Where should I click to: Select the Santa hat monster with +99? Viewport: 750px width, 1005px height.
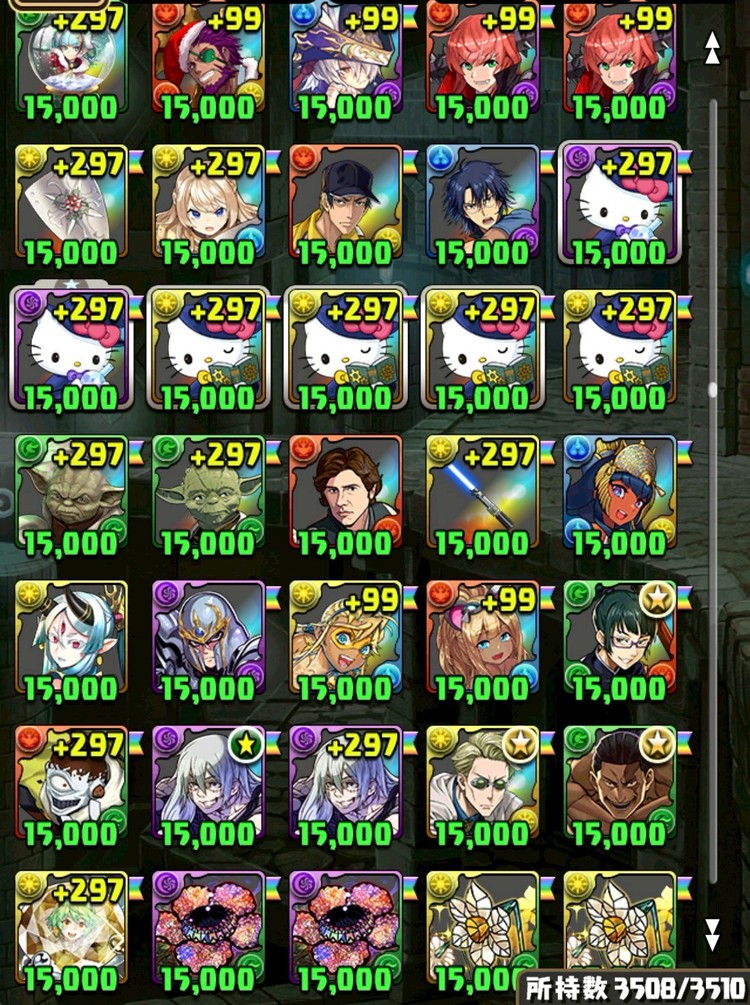point(208,62)
